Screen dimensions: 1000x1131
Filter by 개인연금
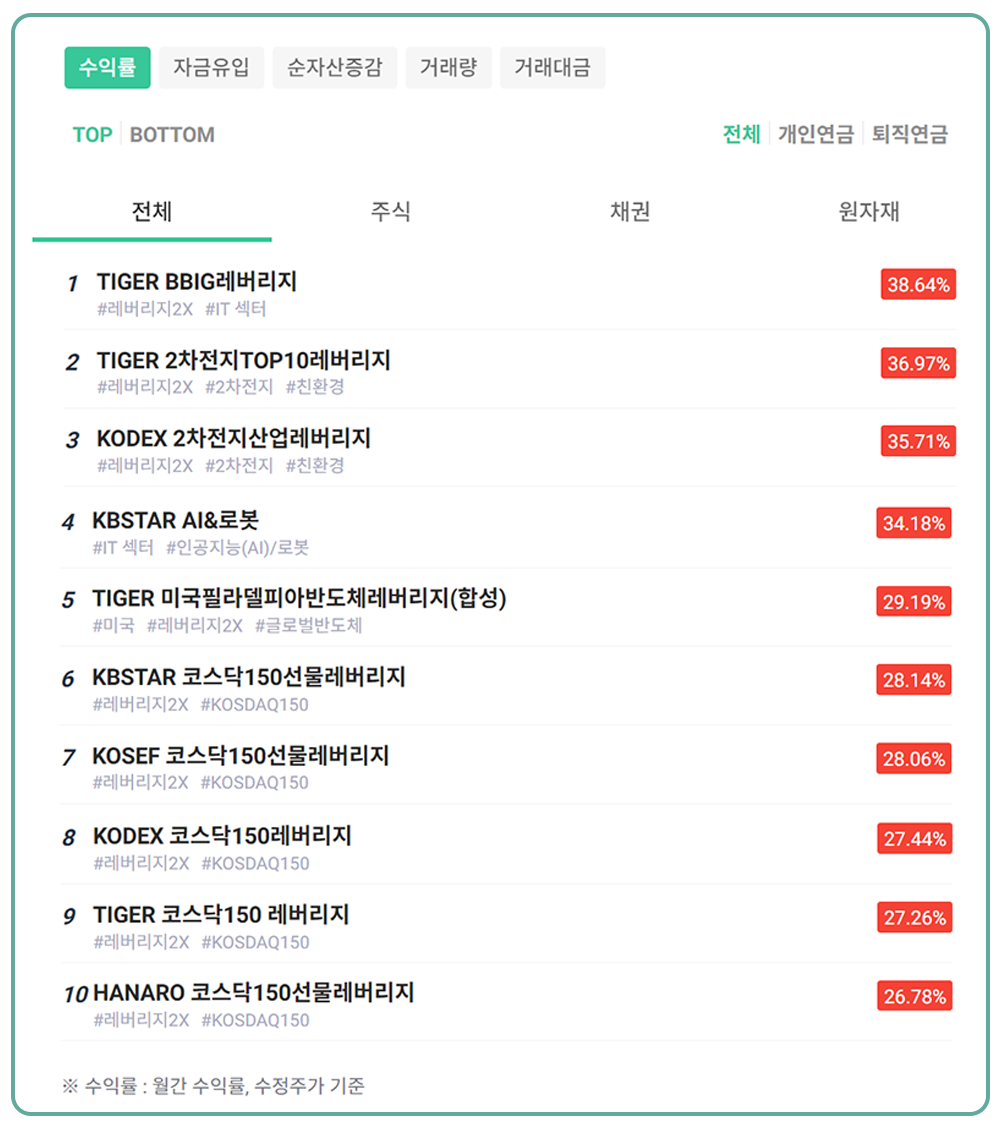[x=816, y=135]
